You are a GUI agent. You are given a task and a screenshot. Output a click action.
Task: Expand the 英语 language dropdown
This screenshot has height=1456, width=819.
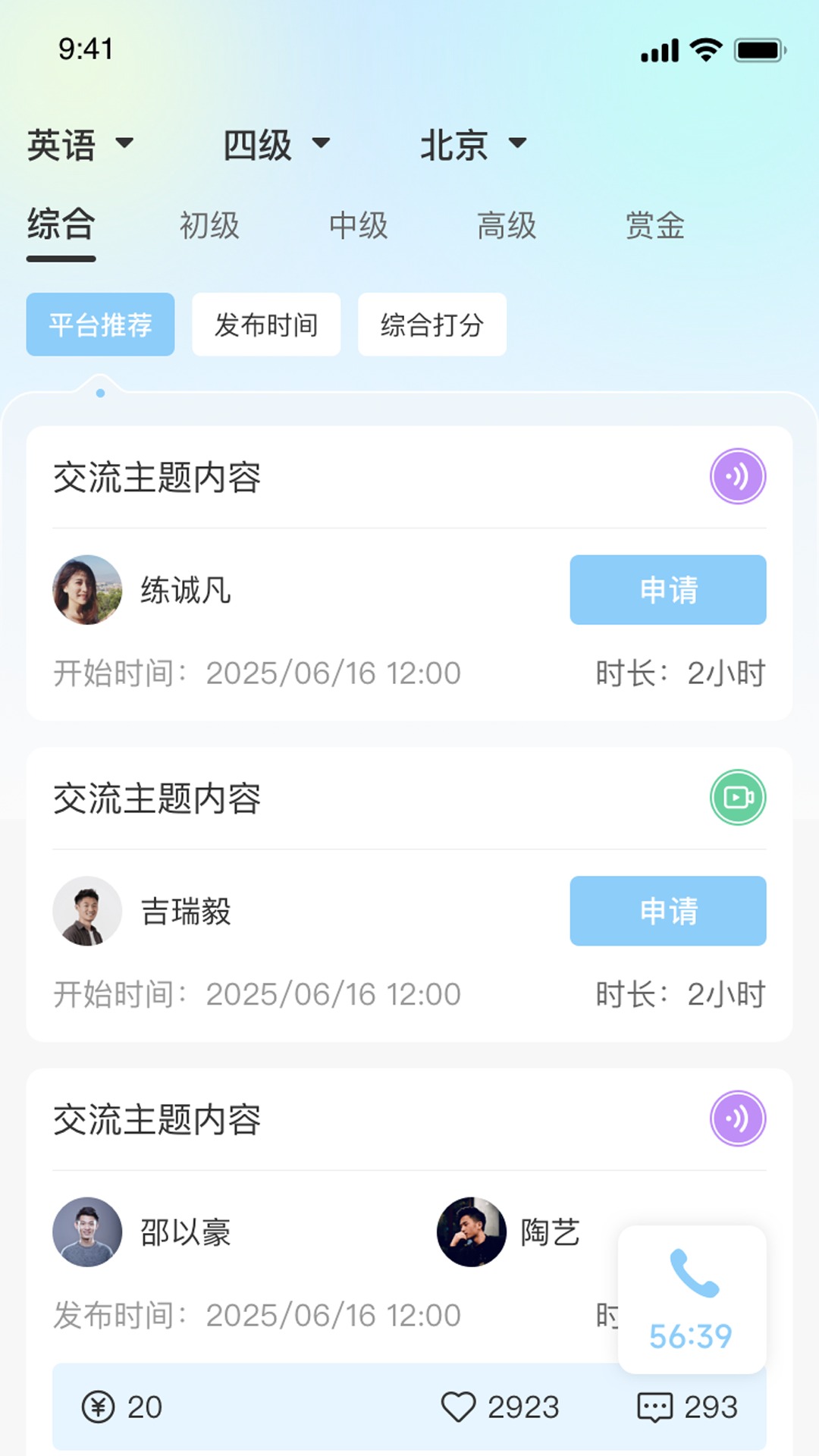pos(80,144)
